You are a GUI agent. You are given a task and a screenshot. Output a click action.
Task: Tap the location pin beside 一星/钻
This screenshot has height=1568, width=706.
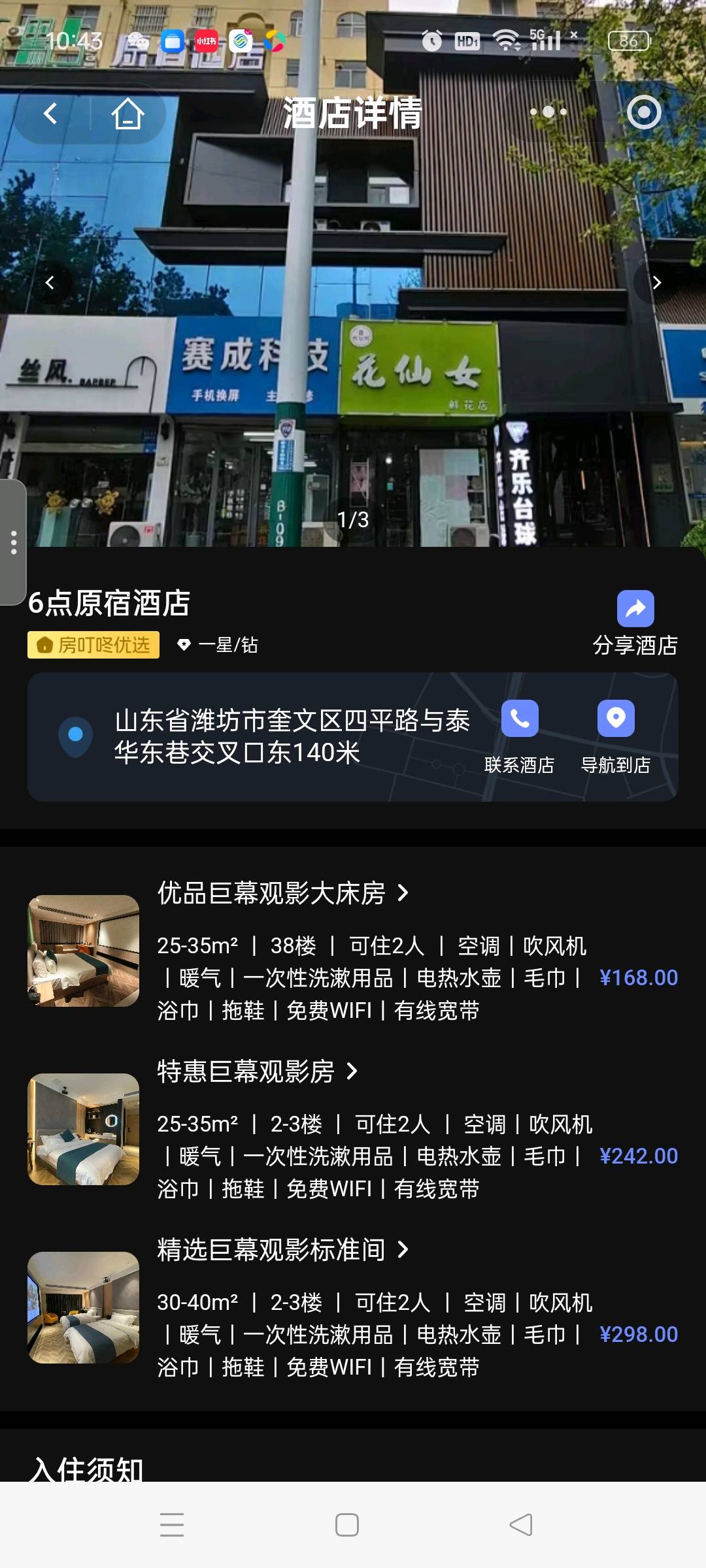[x=185, y=645]
